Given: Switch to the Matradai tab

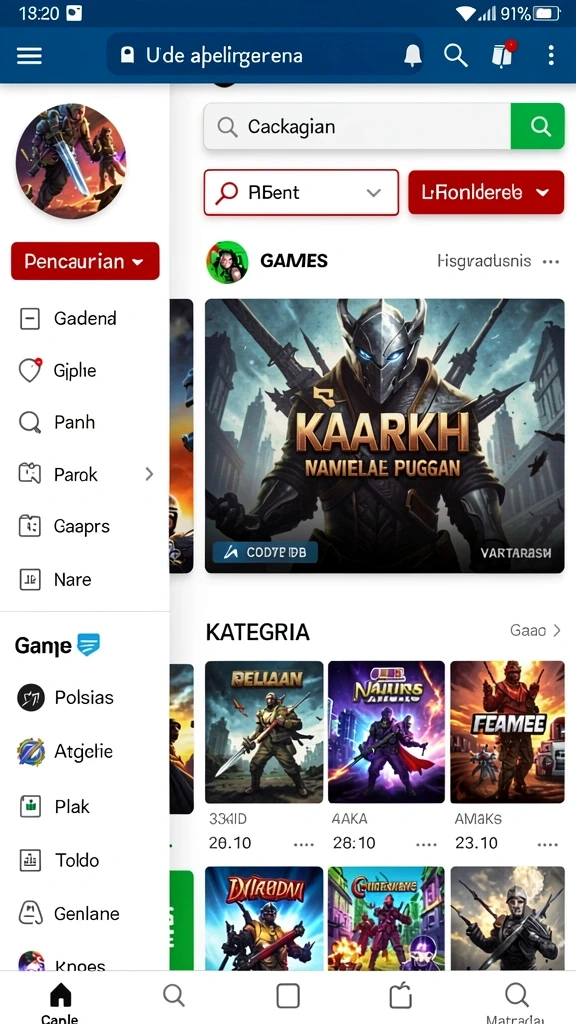Looking at the screenshot, I should pos(516,1003).
